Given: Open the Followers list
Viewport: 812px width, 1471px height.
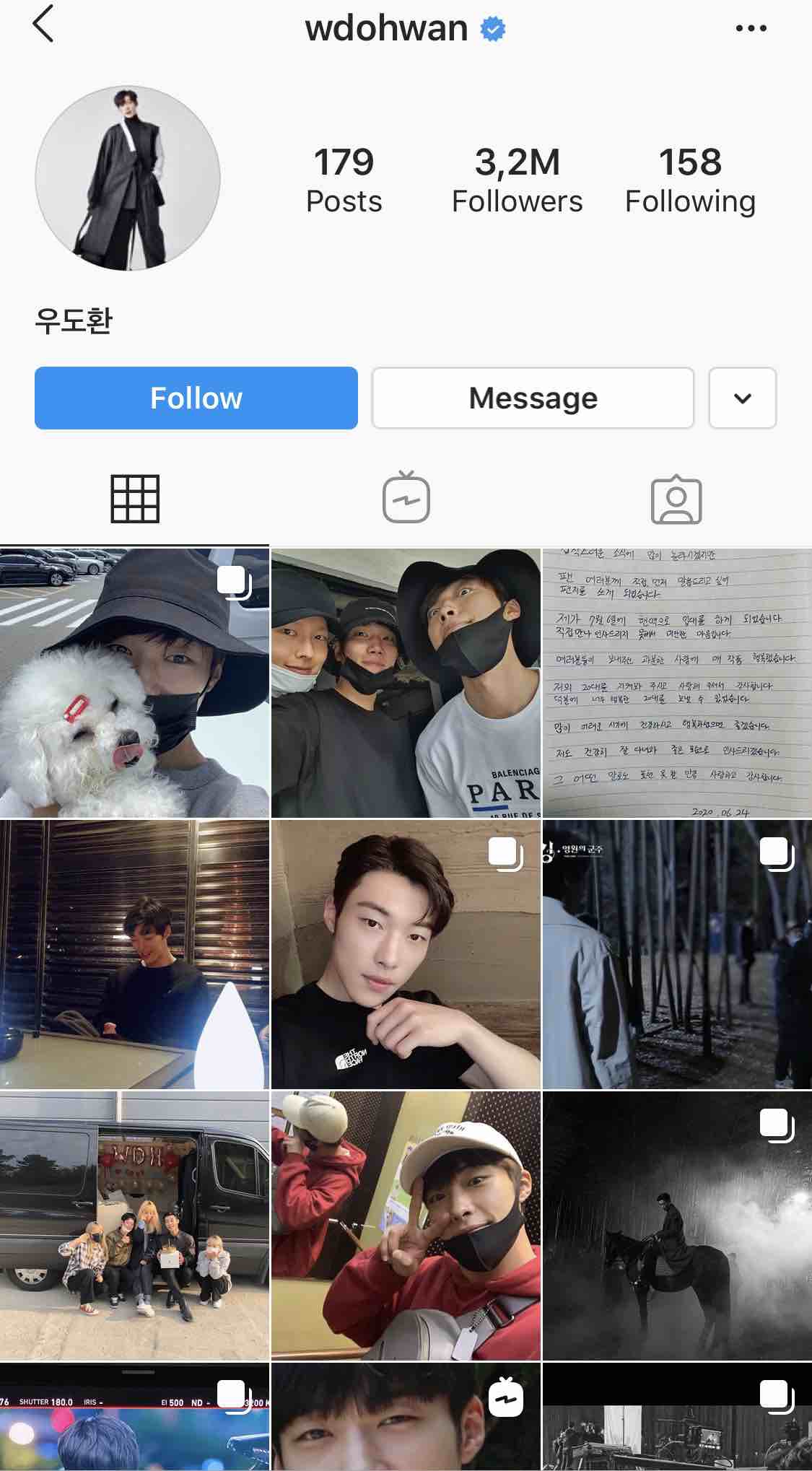Looking at the screenshot, I should 517,180.
